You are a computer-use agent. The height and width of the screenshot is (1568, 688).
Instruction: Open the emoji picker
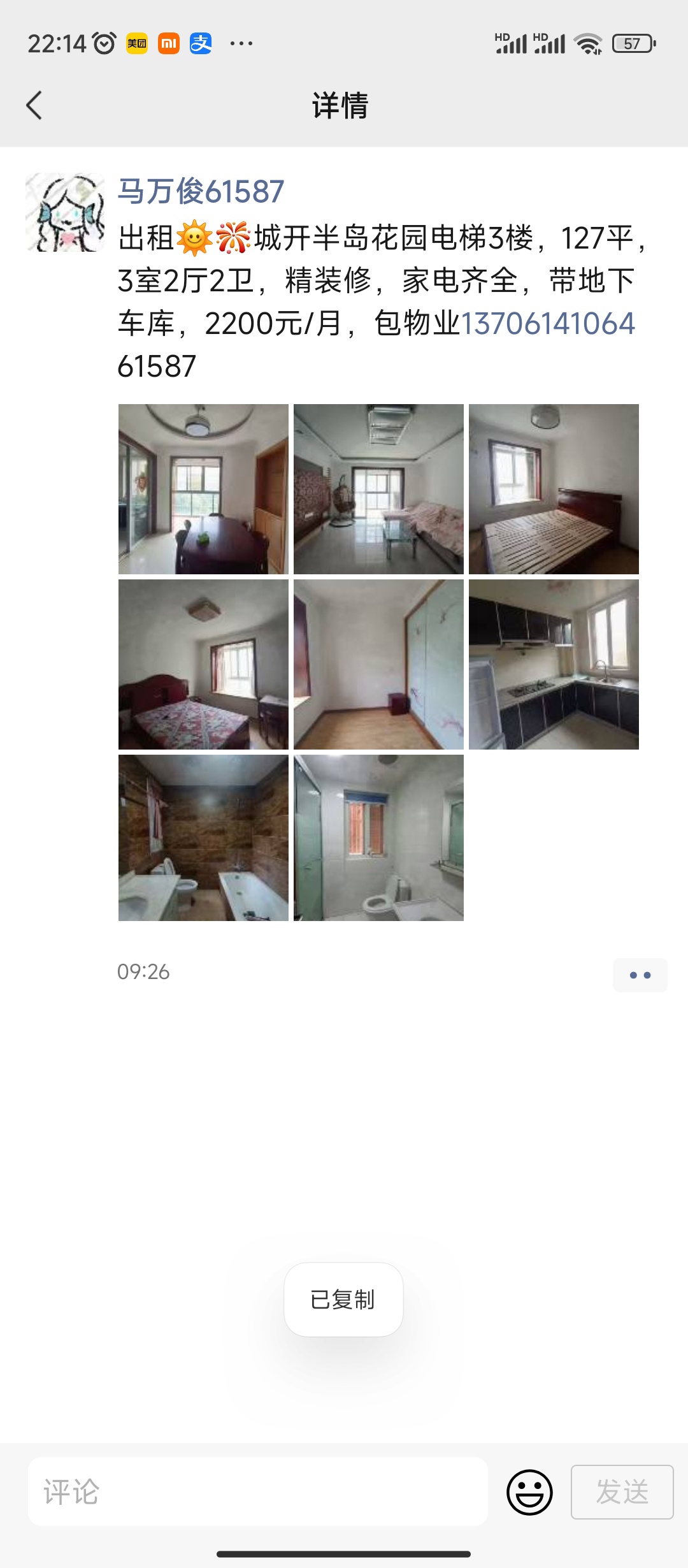tap(529, 1492)
